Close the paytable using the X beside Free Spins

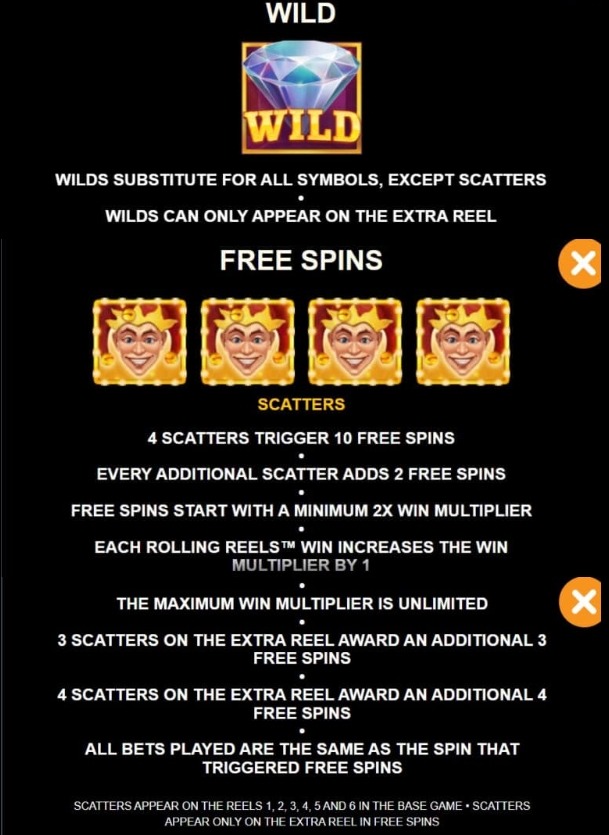pyautogui.click(x=583, y=263)
